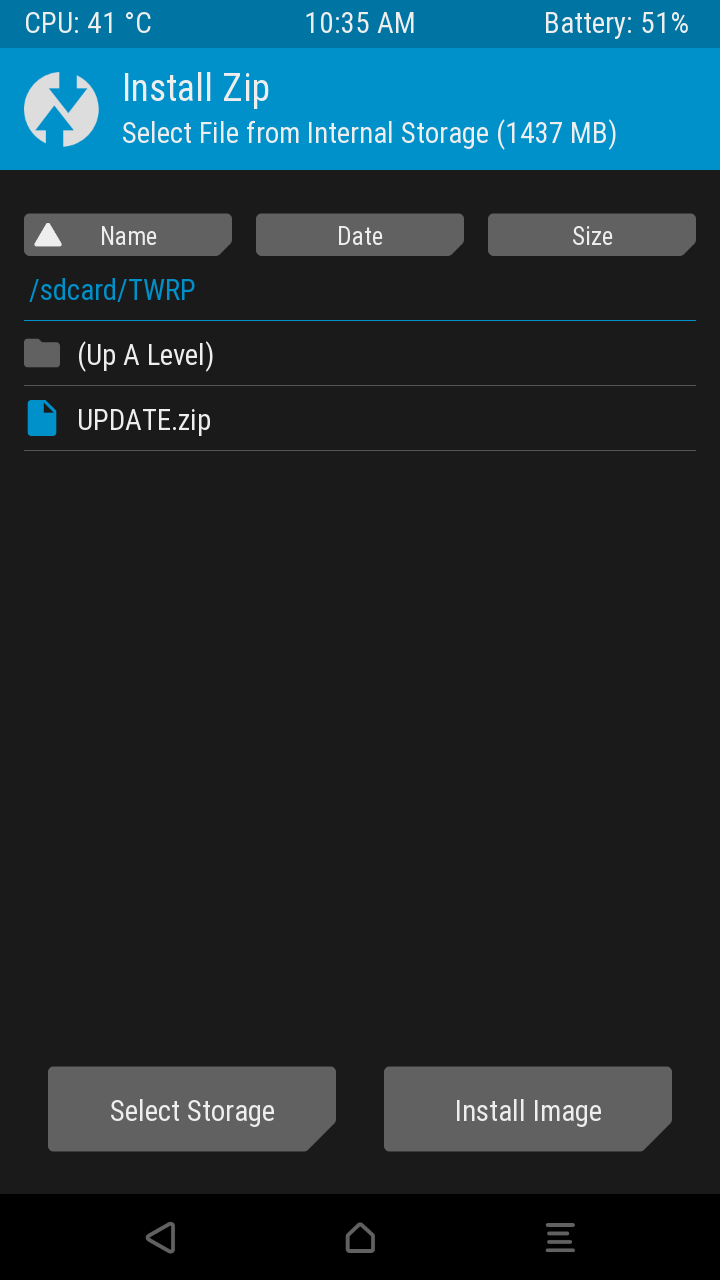Return to TWRP home screen

(360, 1238)
